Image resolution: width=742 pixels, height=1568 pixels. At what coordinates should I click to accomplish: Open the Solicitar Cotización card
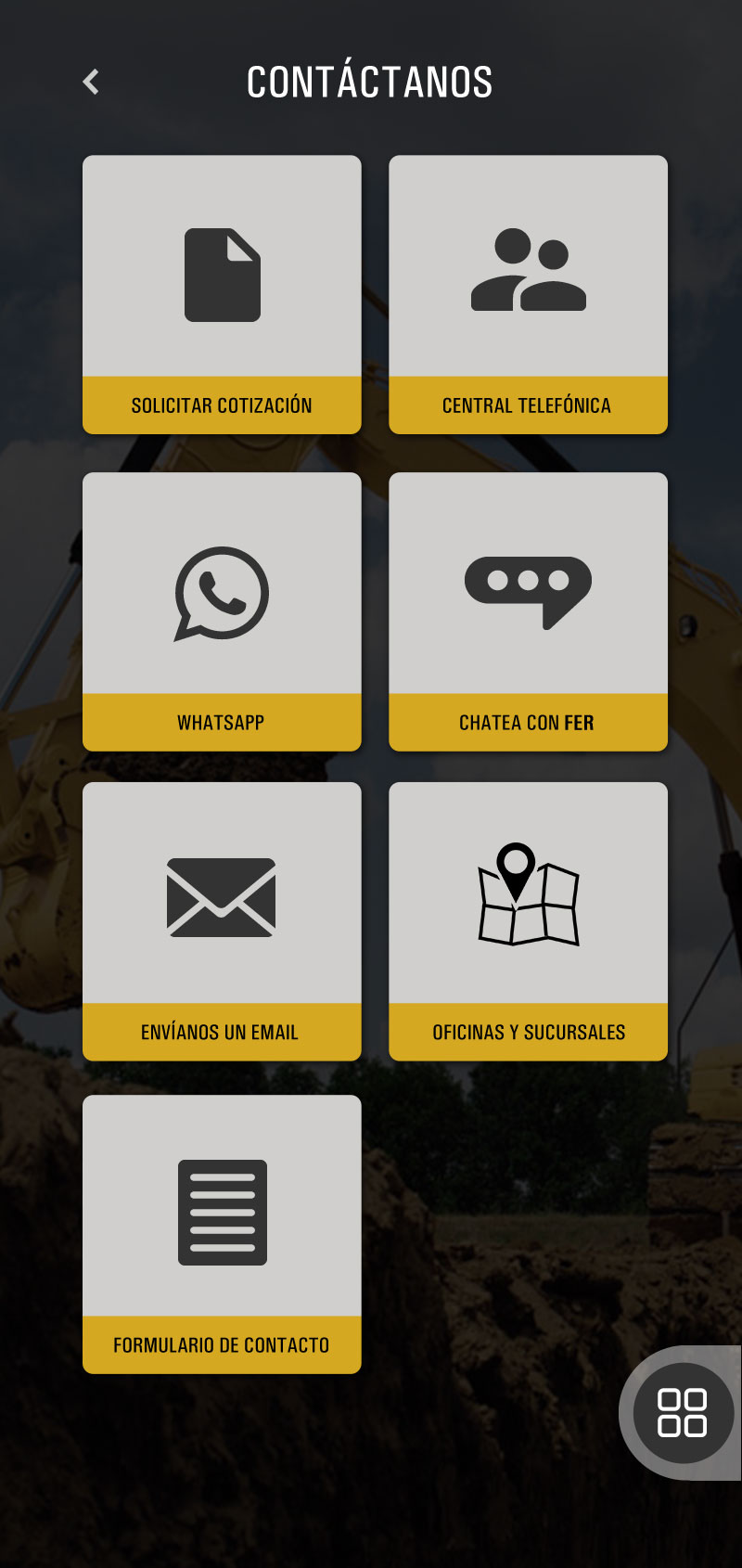222,294
